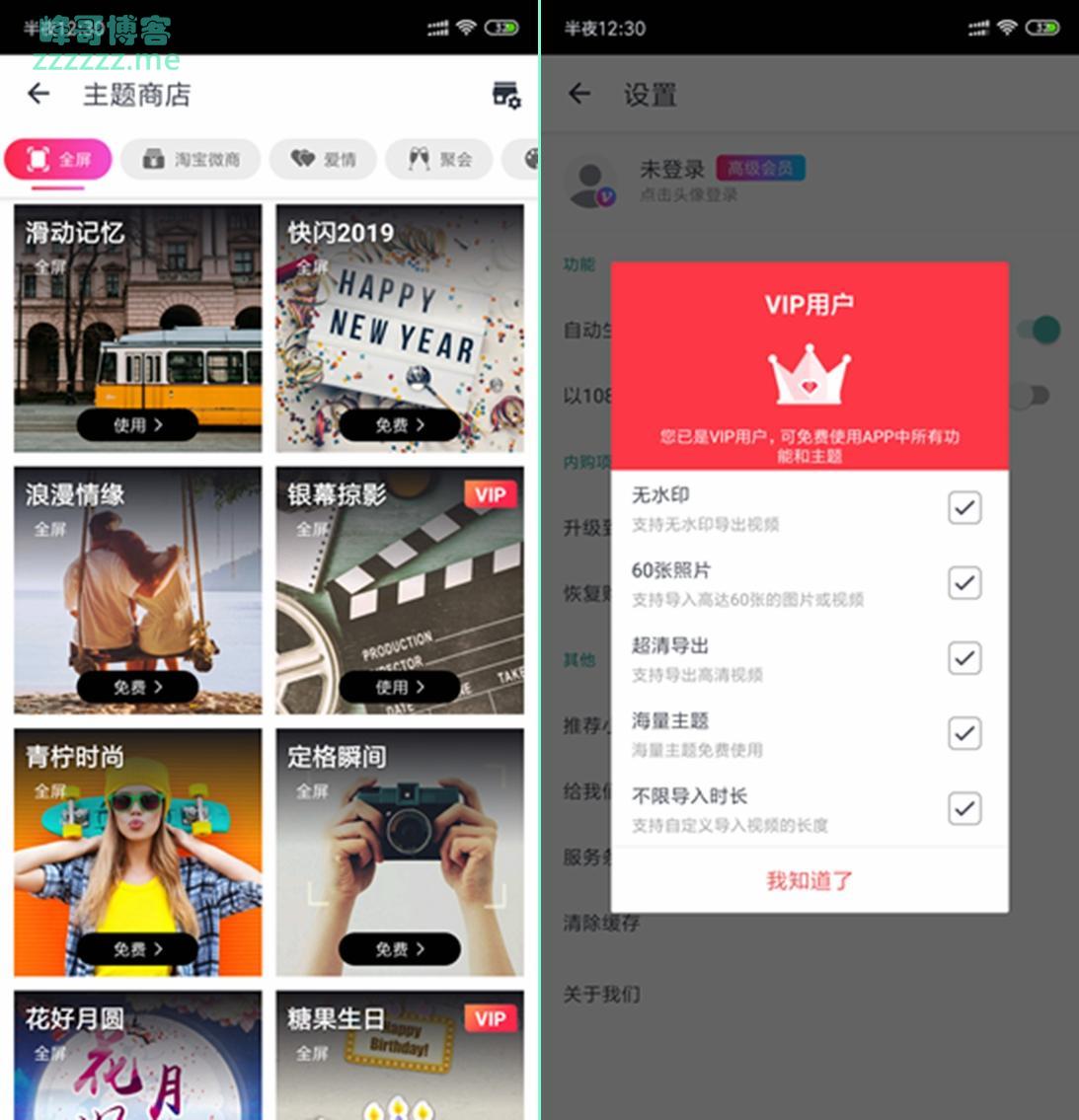The height and width of the screenshot is (1120, 1079).
Task: Toggle the 无水印 checkbox
Action: [x=963, y=508]
